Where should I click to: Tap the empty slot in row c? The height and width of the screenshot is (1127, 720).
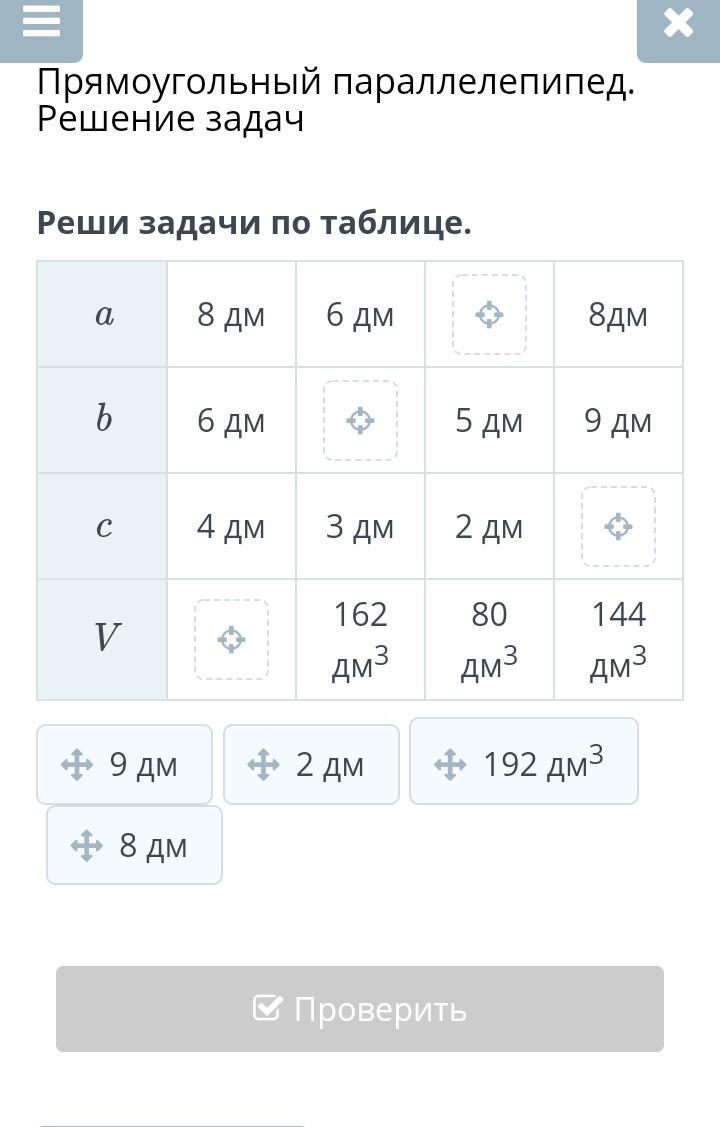coord(619,526)
